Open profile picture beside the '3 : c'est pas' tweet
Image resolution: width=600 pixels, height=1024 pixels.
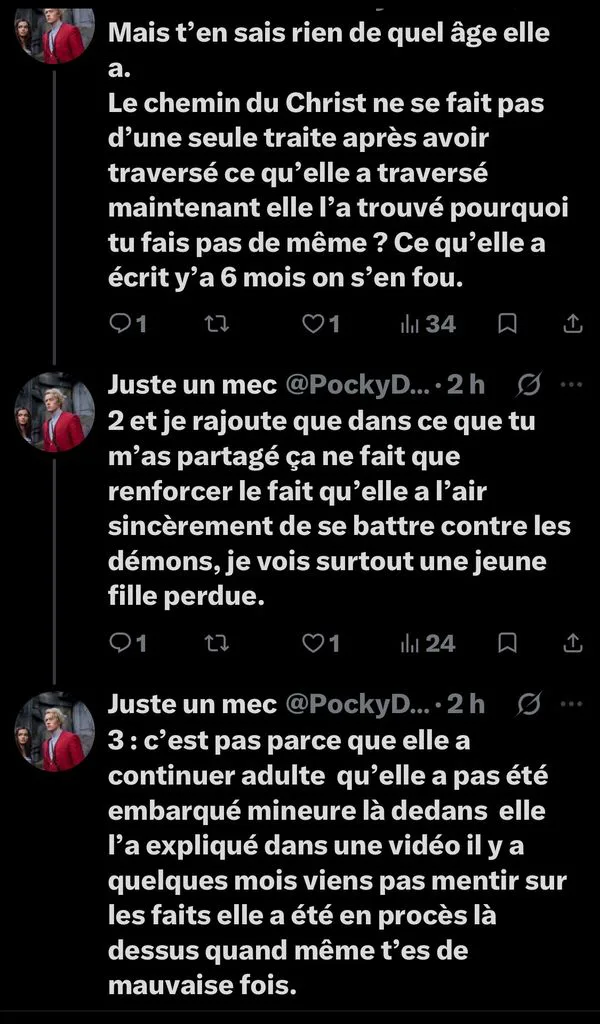tap(54, 731)
